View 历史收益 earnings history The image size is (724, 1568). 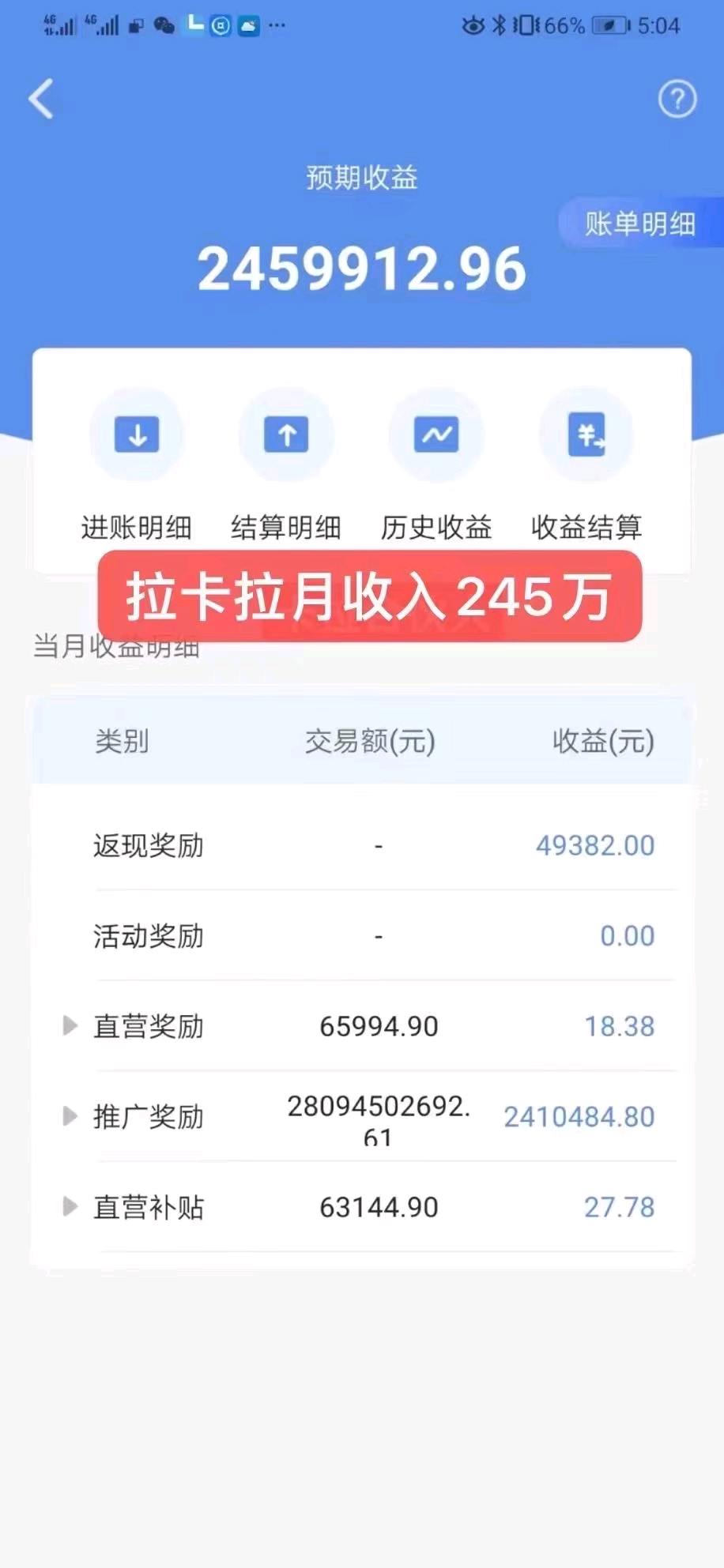click(436, 466)
